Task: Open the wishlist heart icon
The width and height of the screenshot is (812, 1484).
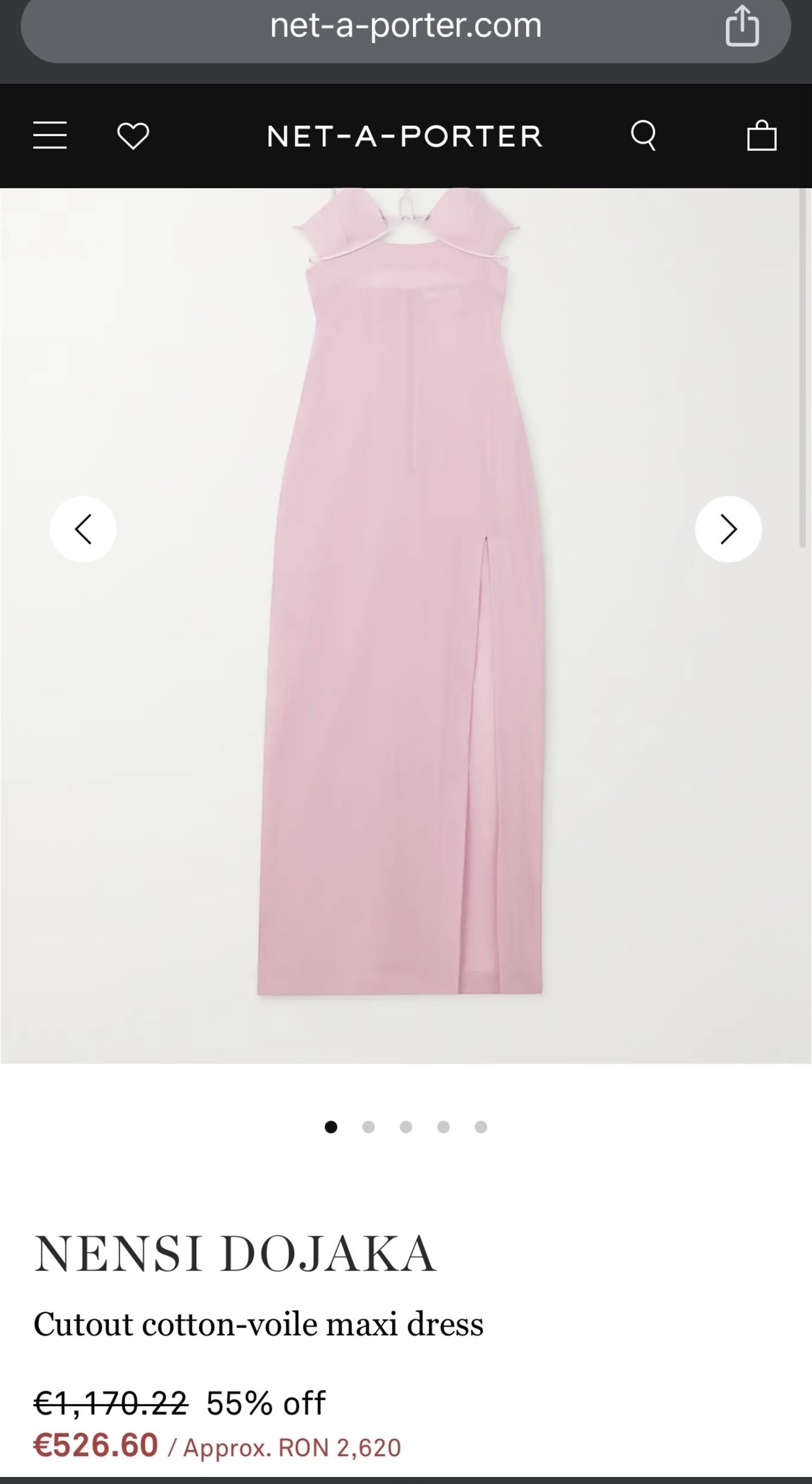Action: tap(133, 136)
